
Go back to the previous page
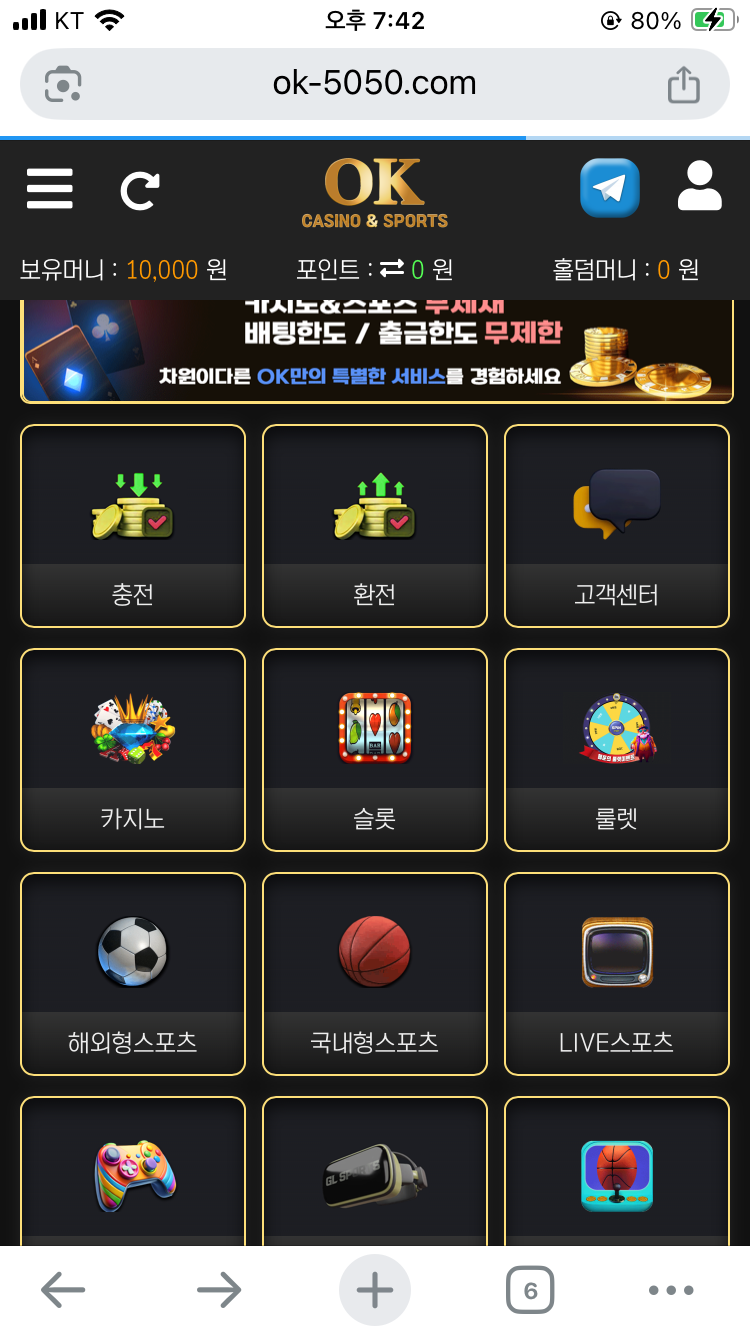[63, 1290]
